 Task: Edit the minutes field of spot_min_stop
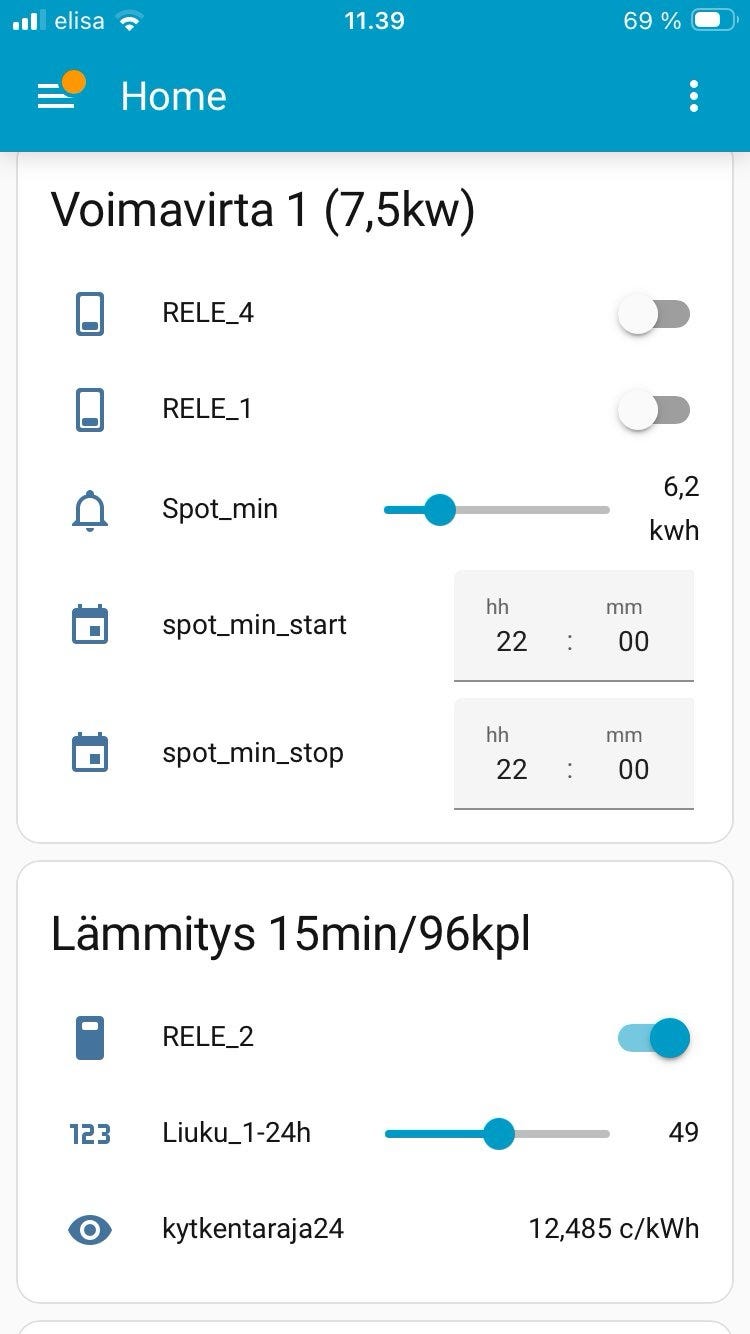633,769
